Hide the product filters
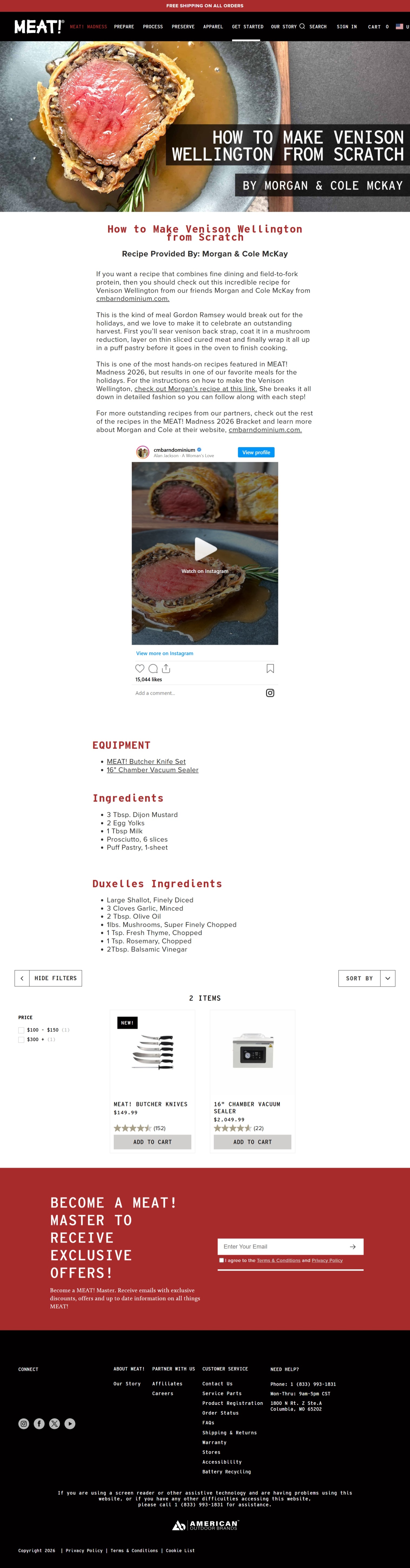 click(x=48, y=978)
